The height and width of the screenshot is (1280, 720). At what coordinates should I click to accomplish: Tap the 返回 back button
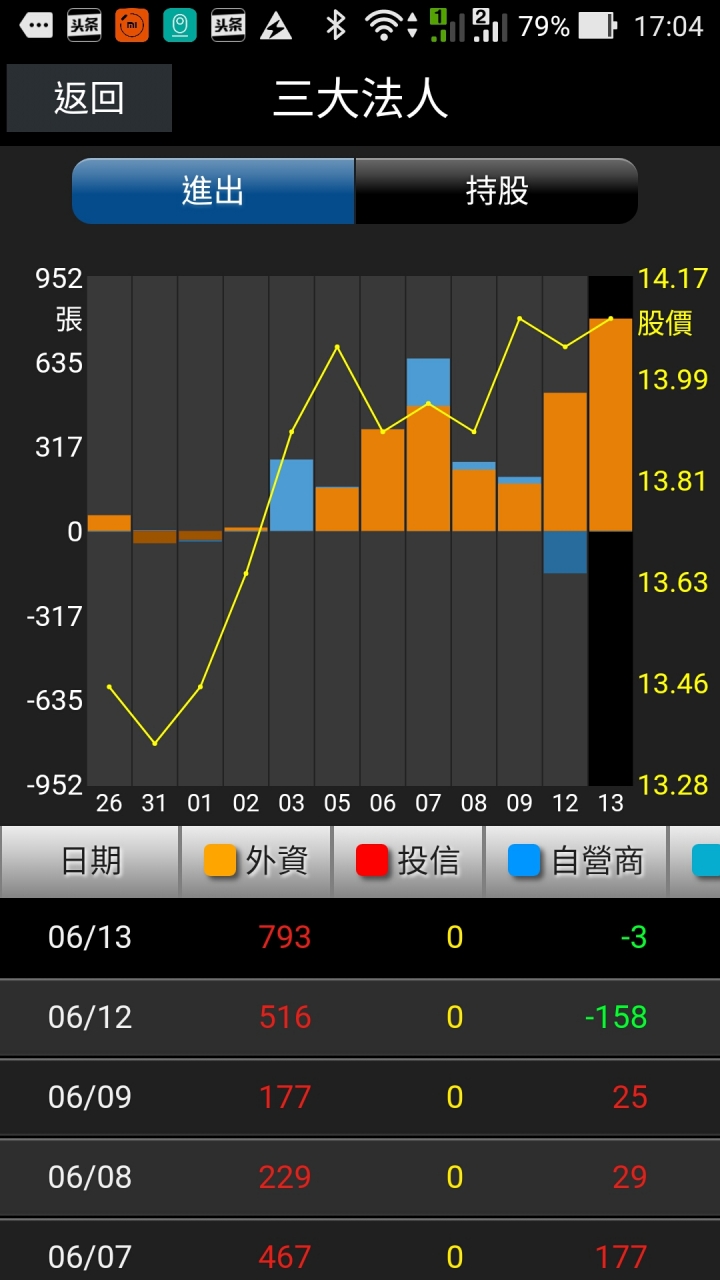click(x=89, y=98)
